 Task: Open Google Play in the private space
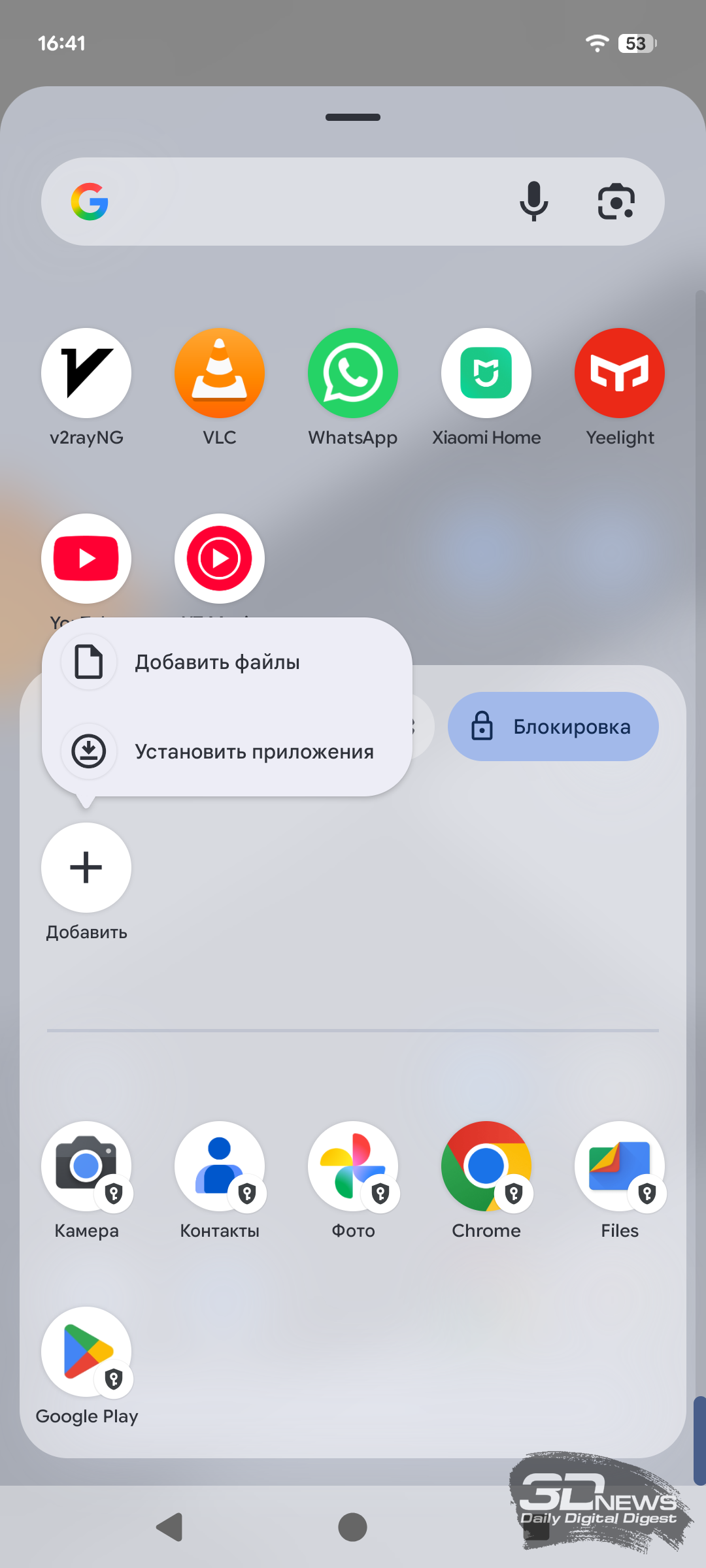point(86,1352)
